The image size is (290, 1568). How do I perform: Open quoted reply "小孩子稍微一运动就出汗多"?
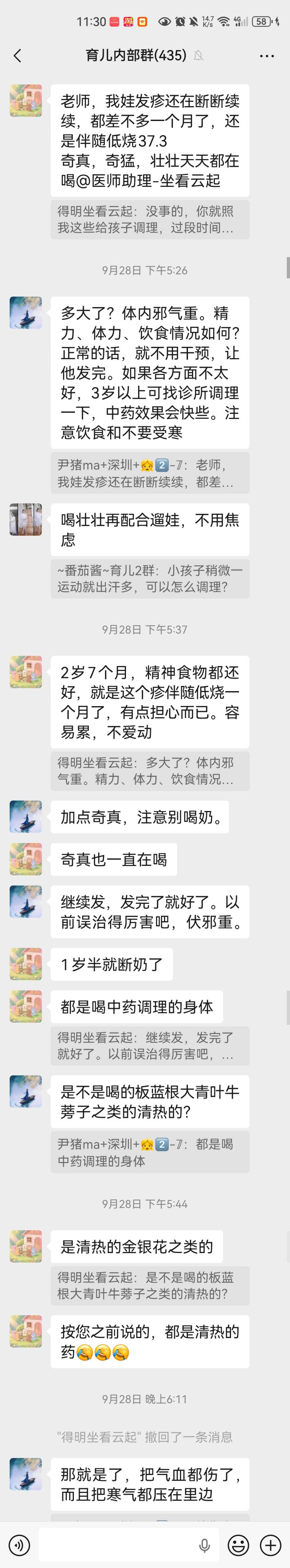150,578
